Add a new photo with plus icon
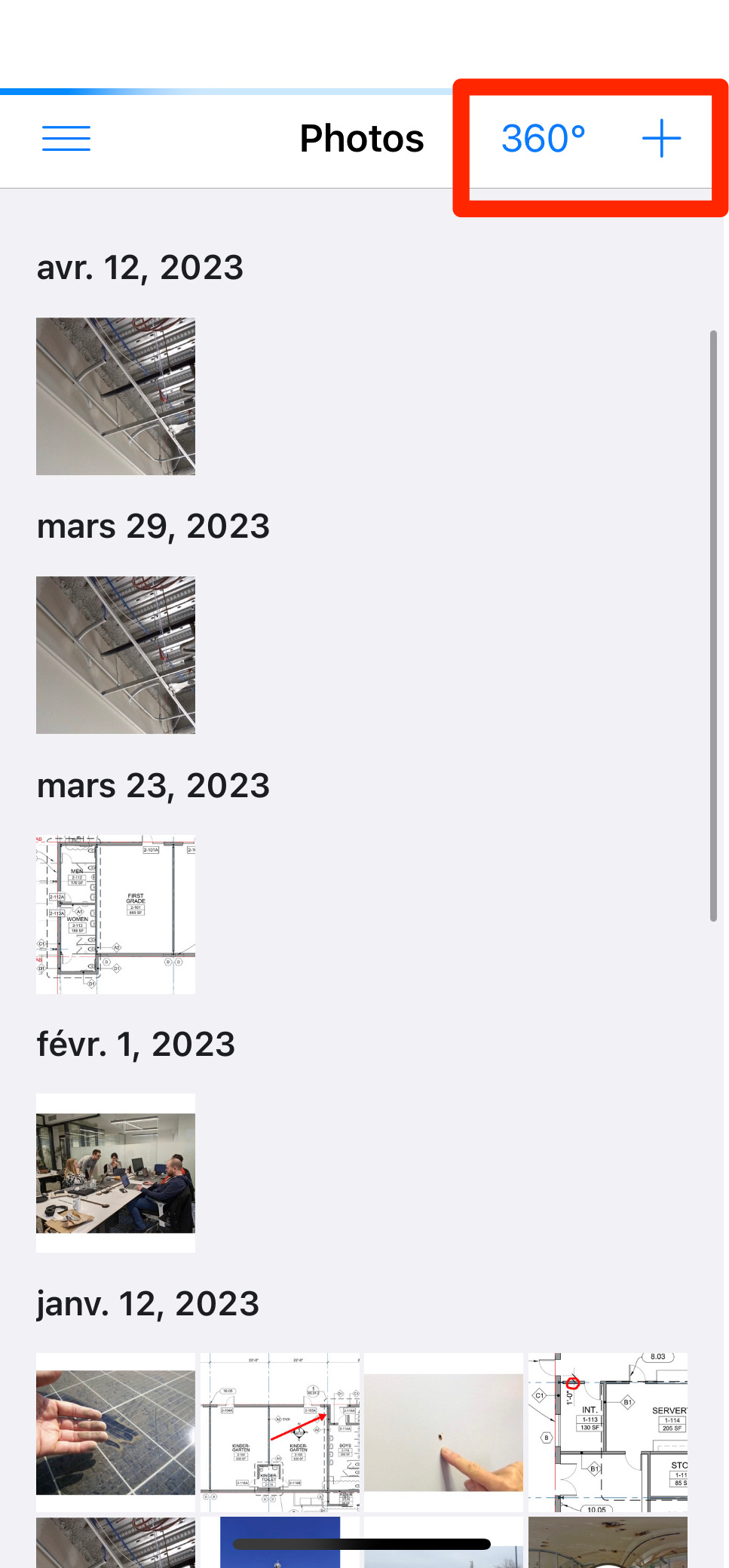 coord(661,139)
